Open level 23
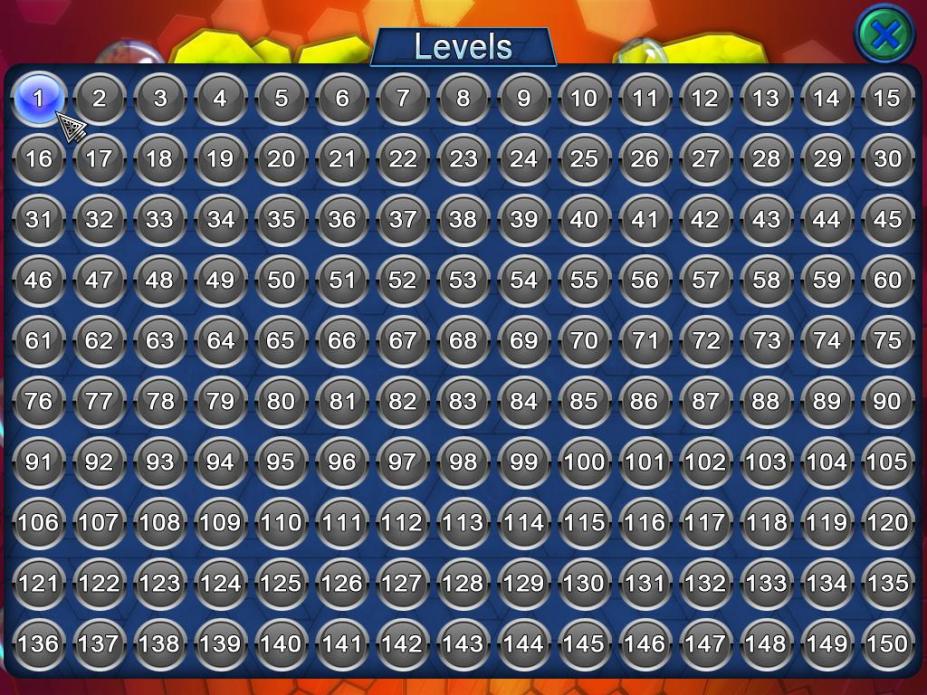The image size is (927, 695). [x=463, y=159]
